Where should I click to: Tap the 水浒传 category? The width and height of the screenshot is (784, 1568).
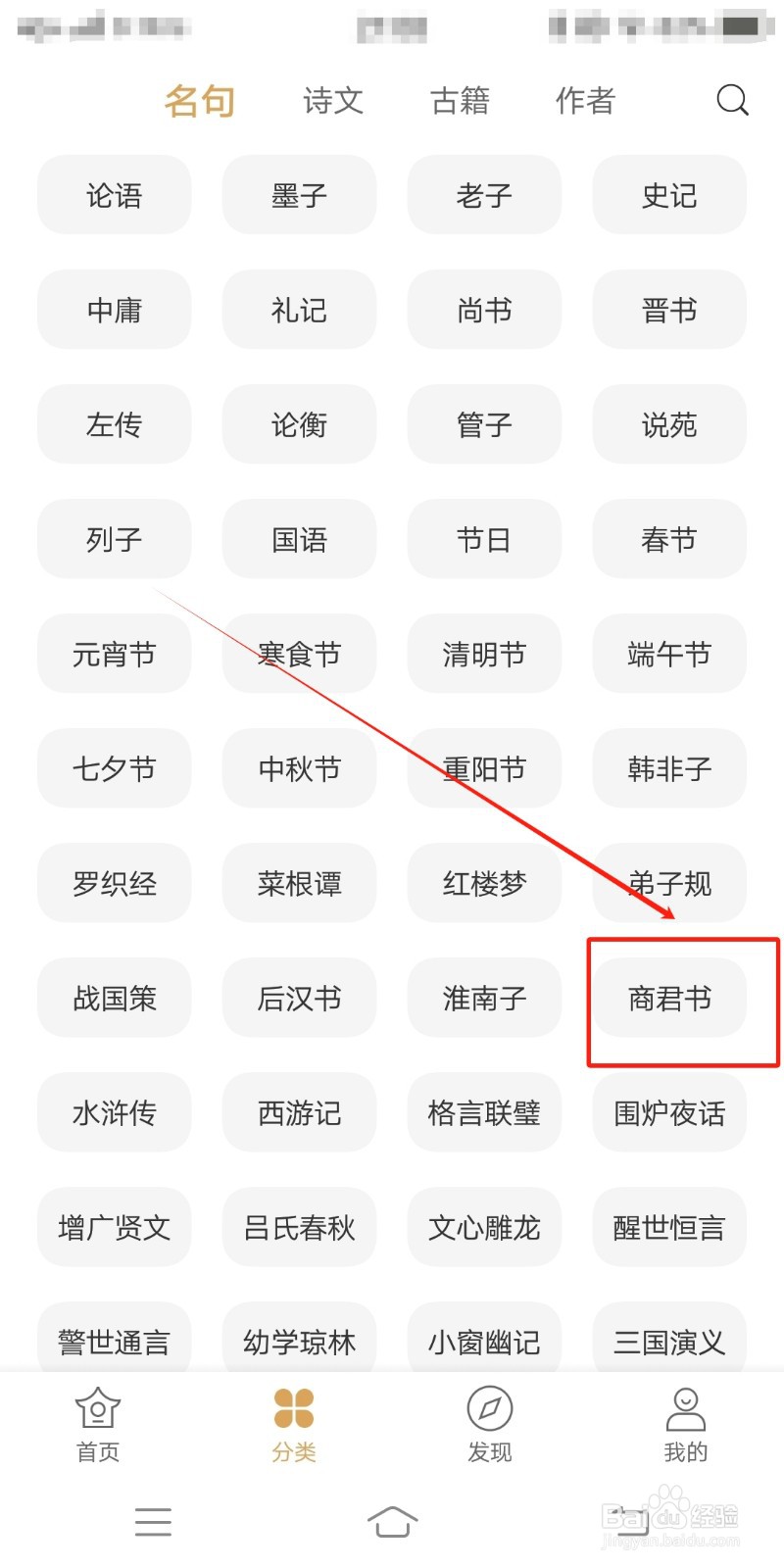click(115, 1113)
